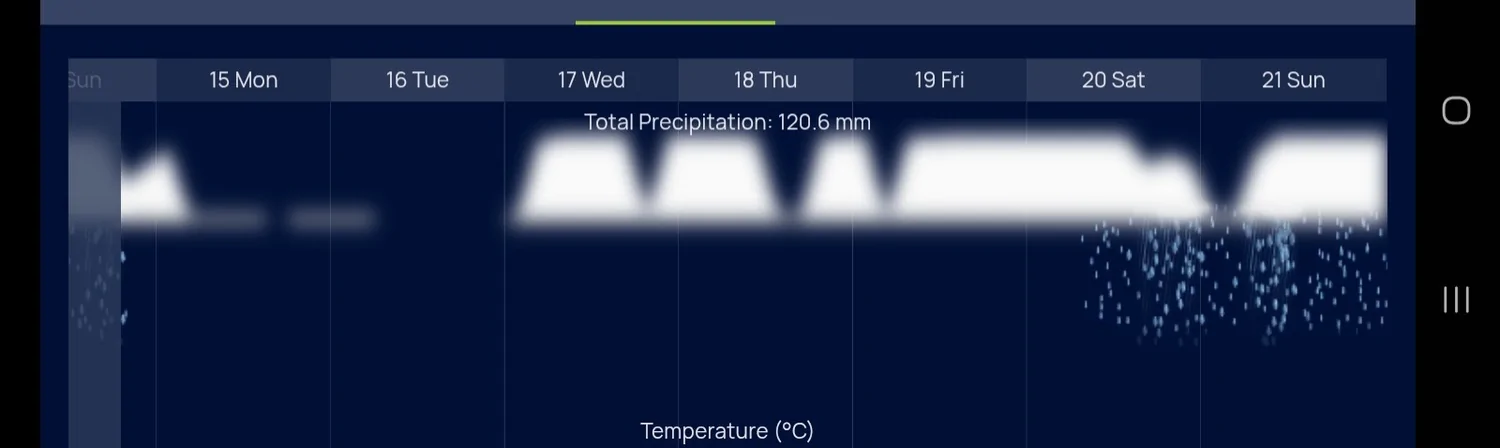Image resolution: width=1500 pixels, height=448 pixels.
Task: Jump to 21 Sun forecast column
Action: click(1293, 80)
